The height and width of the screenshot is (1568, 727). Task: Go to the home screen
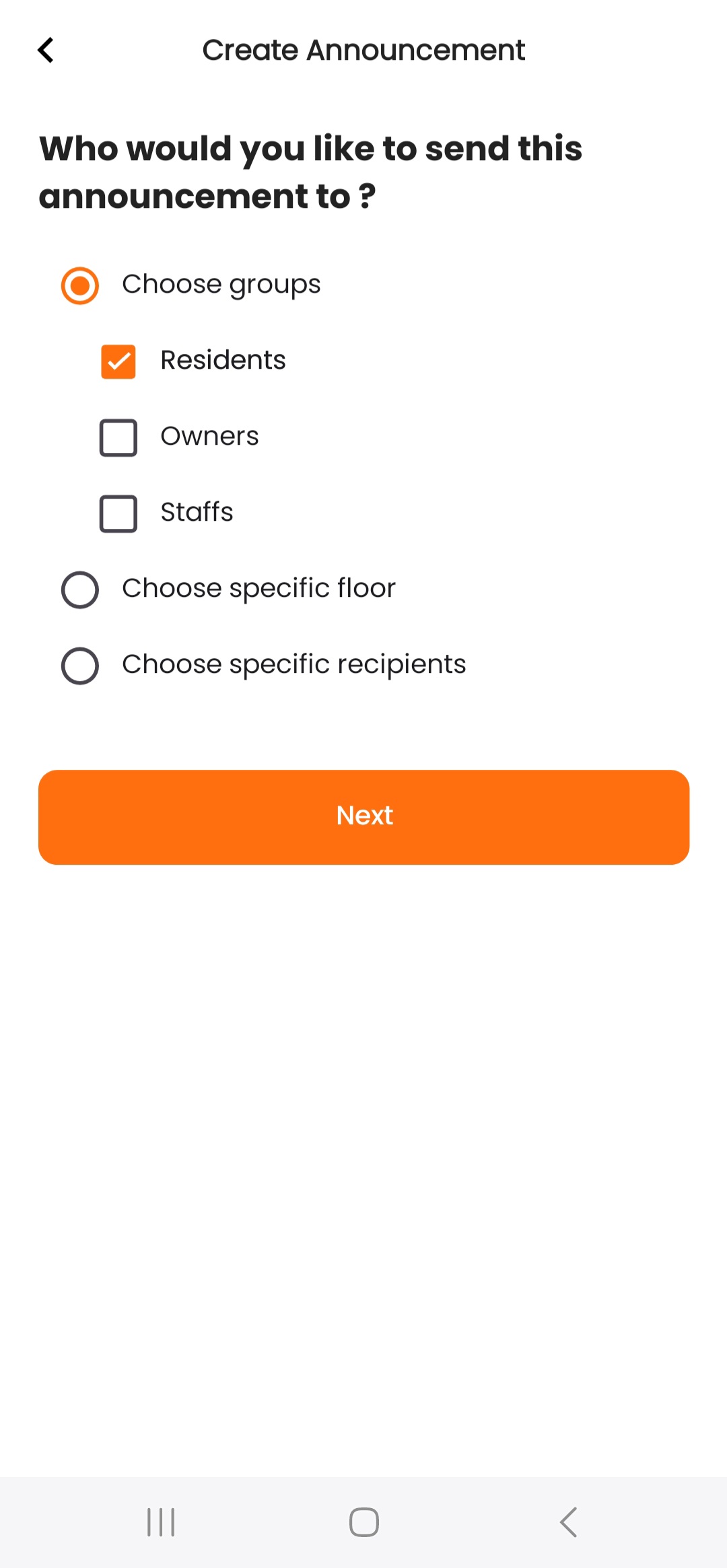coord(363,1522)
